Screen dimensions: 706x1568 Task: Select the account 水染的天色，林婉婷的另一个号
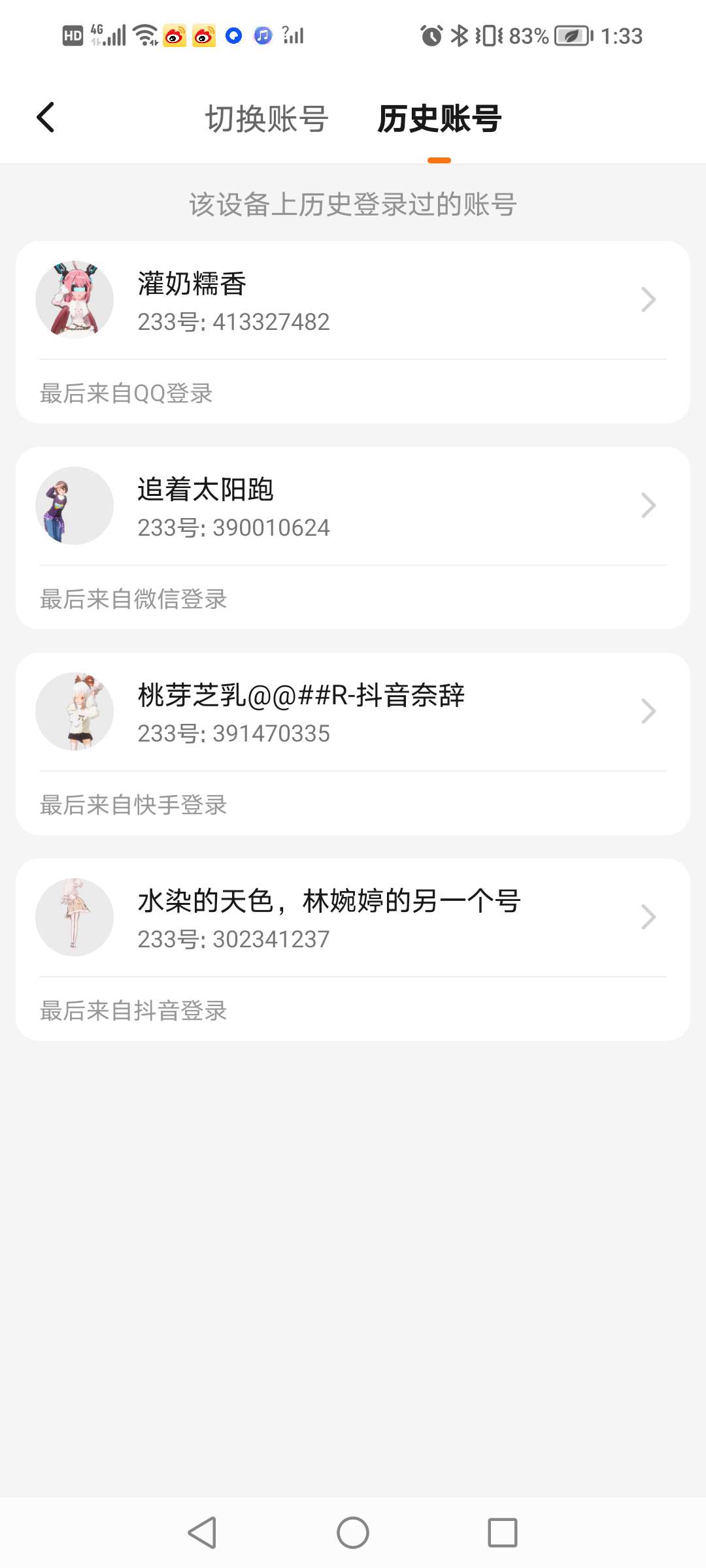point(353,918)
